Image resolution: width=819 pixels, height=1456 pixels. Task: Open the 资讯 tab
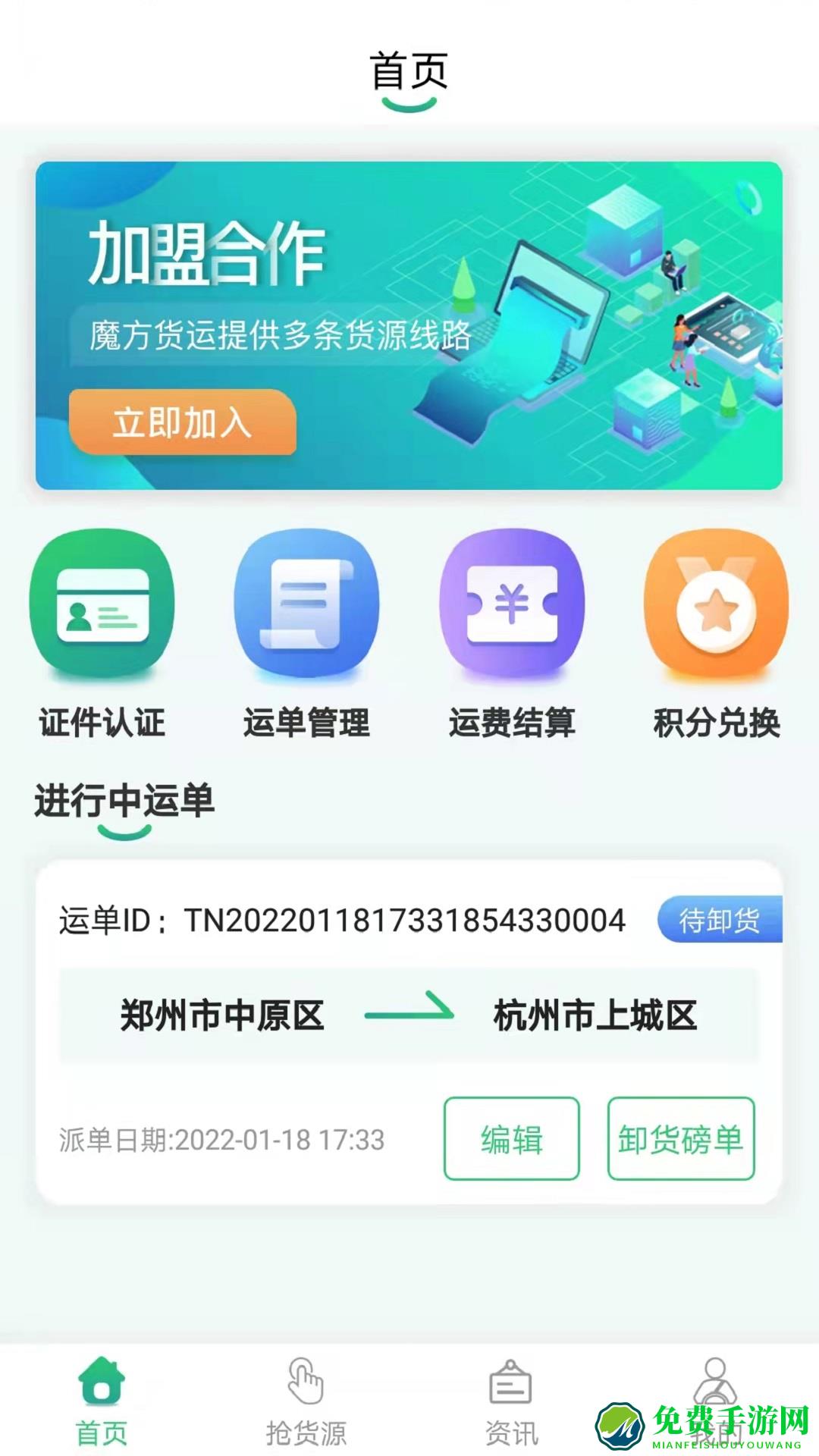coord(510,1433)
